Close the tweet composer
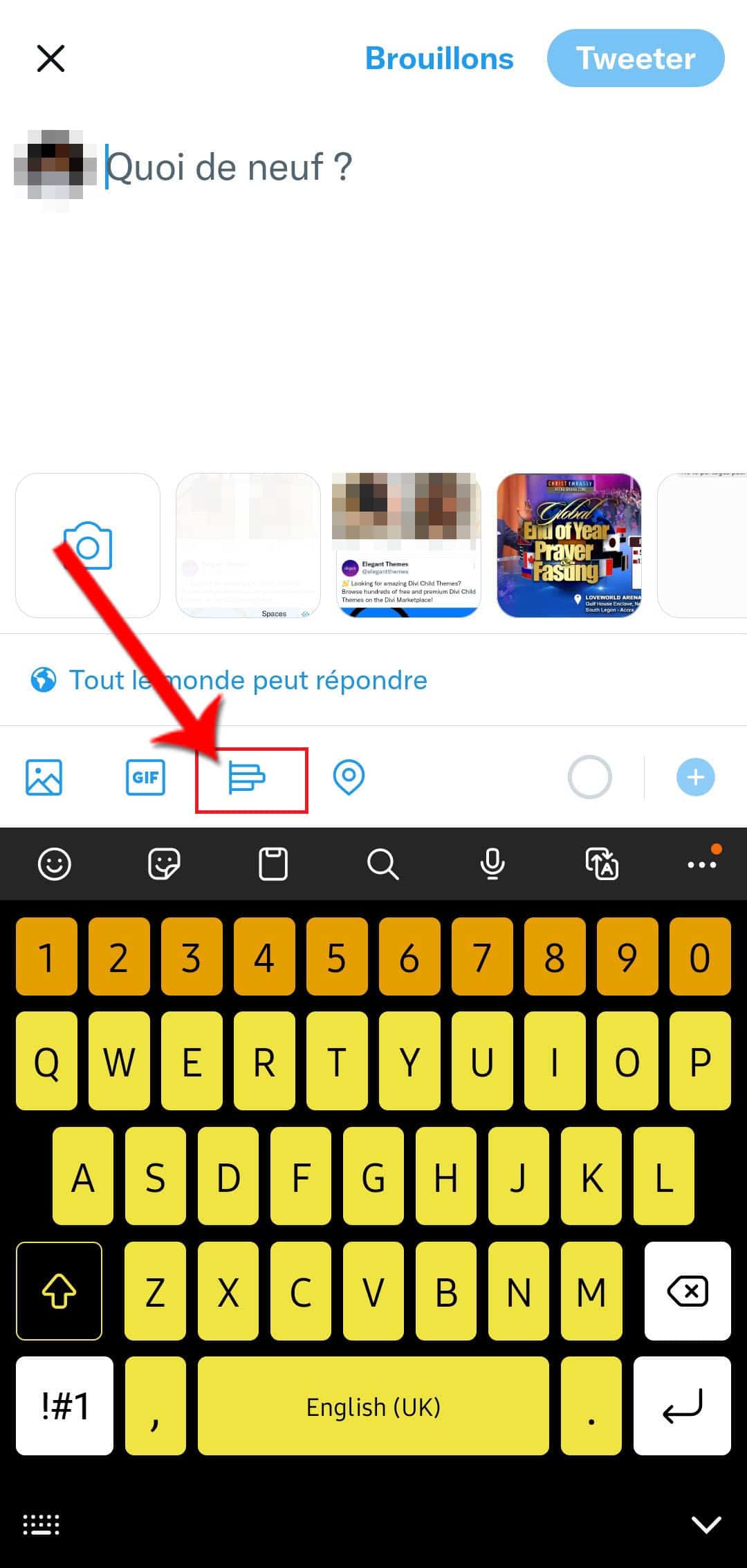Screen dimensions: 747x1568 50,59
